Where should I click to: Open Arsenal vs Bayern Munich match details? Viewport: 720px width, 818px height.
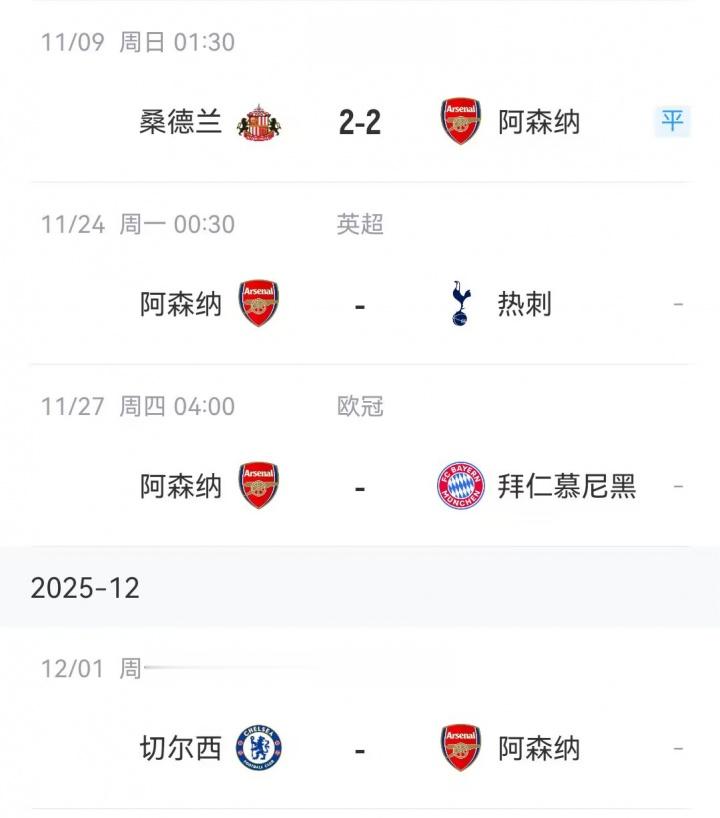[360, 487]
